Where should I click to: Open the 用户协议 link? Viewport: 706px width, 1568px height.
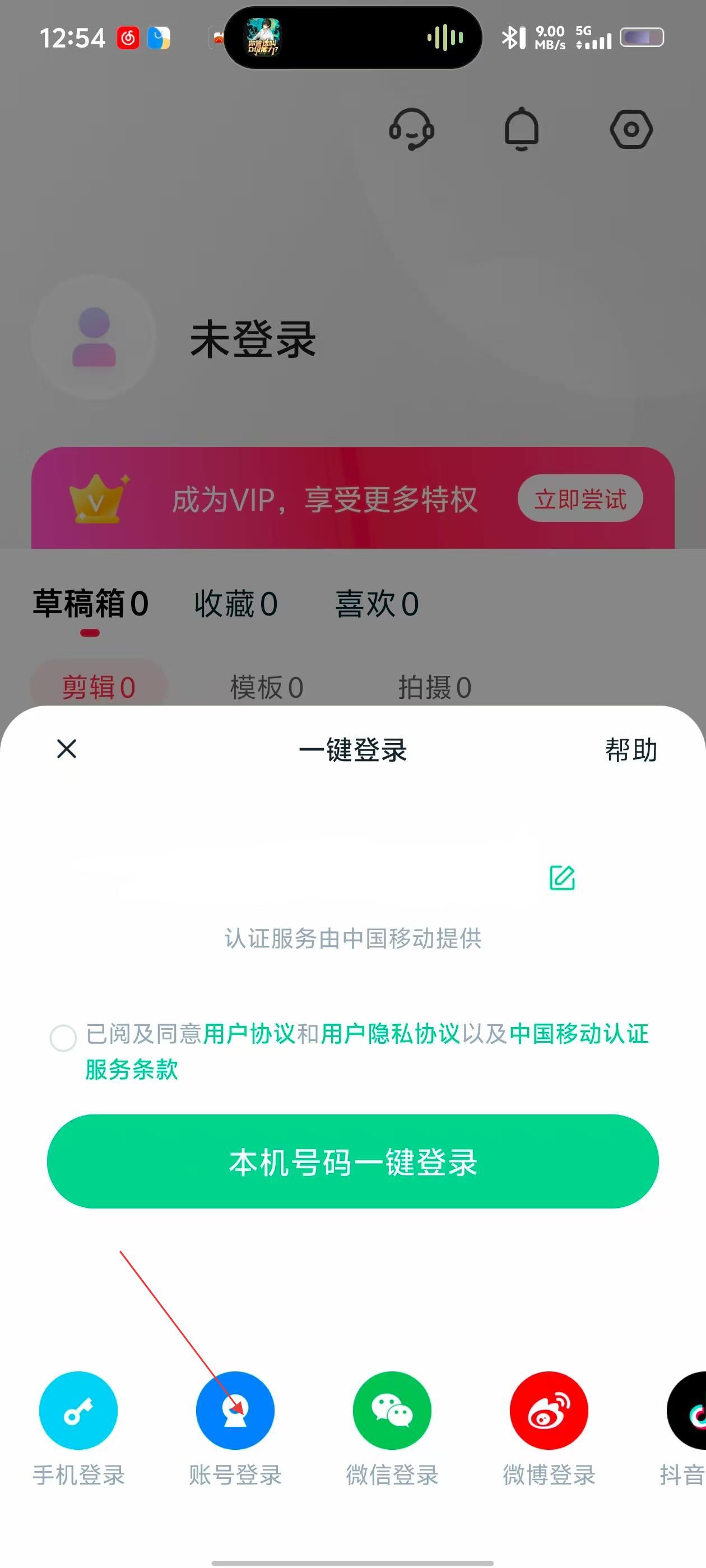(x=249, y=1034)
